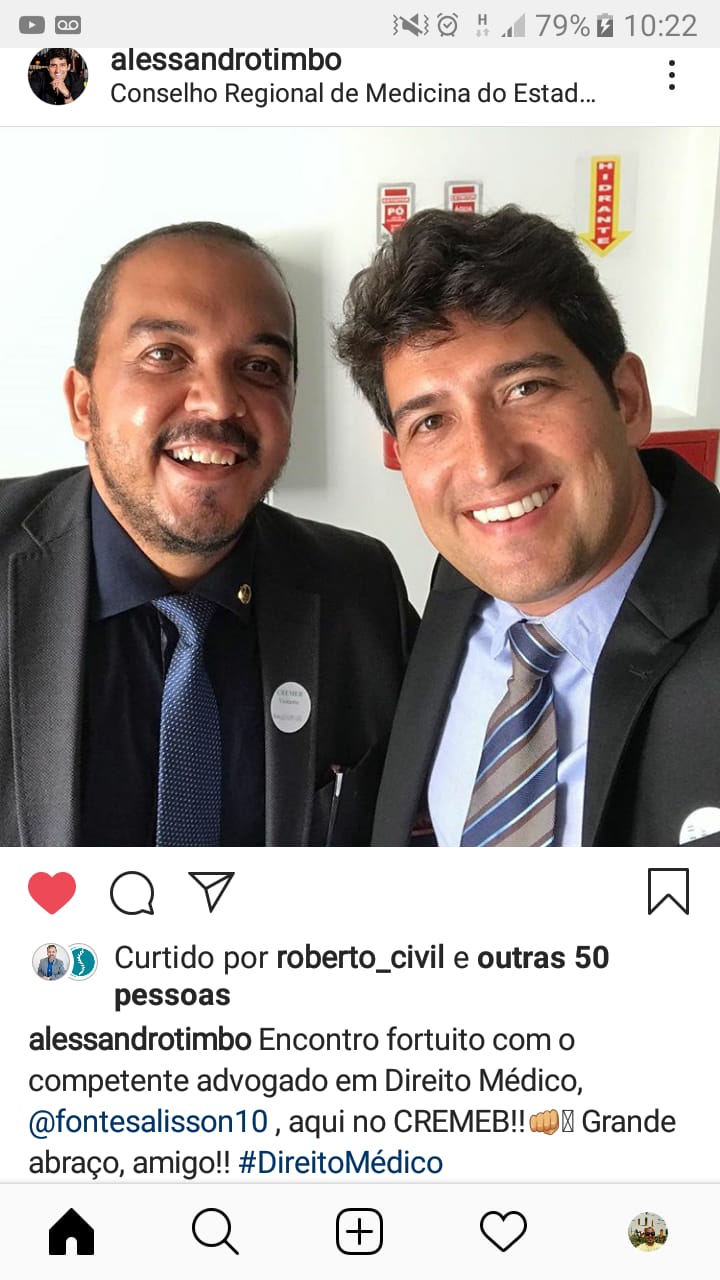Open the #DireitoMédico hashtag
The width and height of the screenshot is (720, 1280).
pos(341,1163)
